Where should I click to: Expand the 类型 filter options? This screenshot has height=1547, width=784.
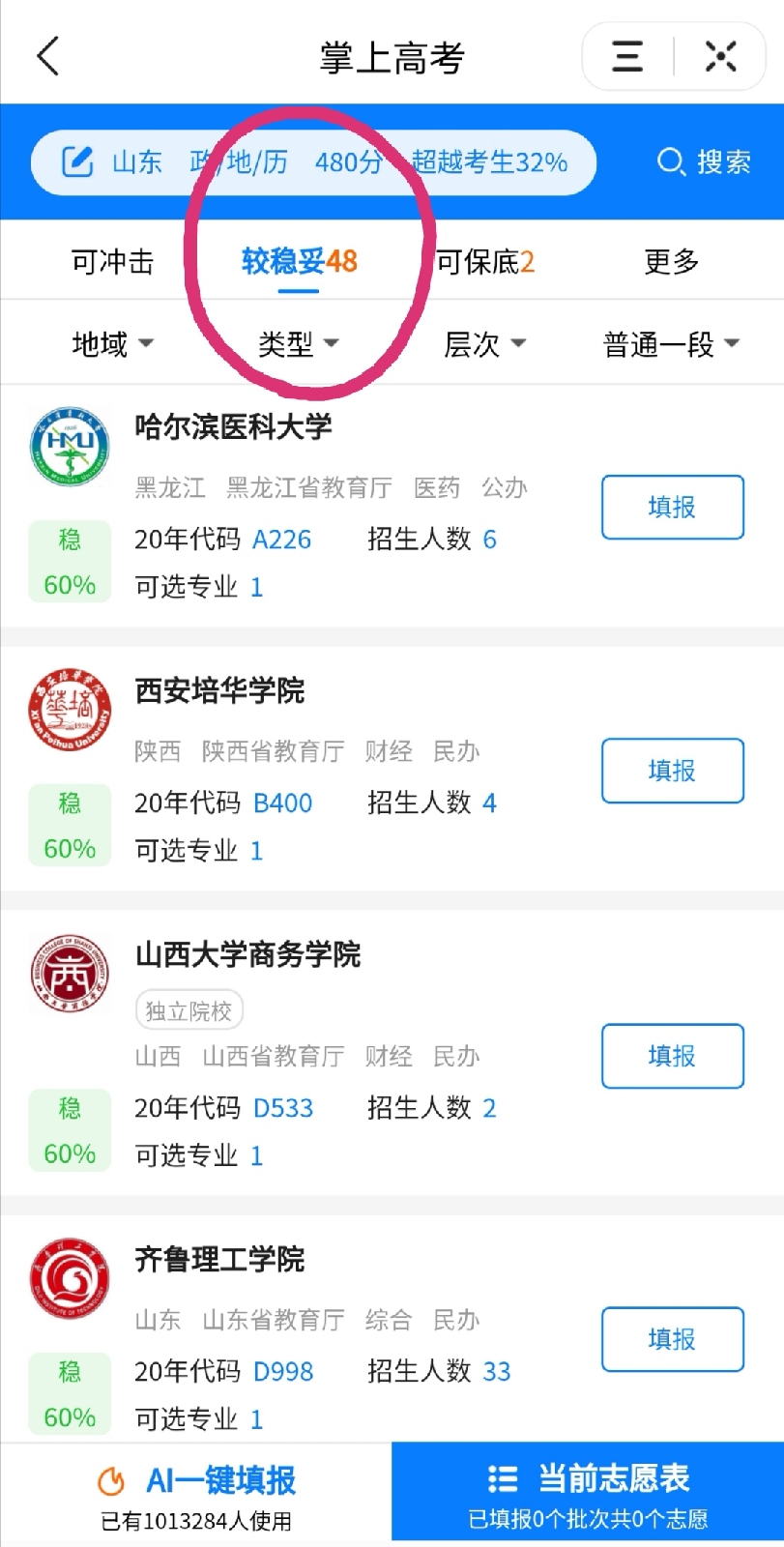point(297,343)
